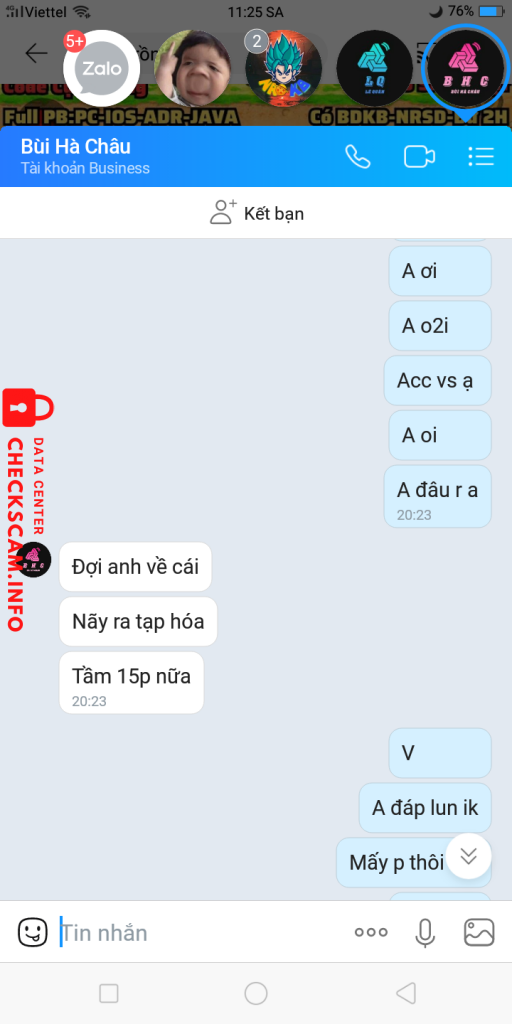Image resolution: width=512 pixels, height=1024 pixels.
Task: Tap Kết bạn to add friend
Action: pos(256,213)
